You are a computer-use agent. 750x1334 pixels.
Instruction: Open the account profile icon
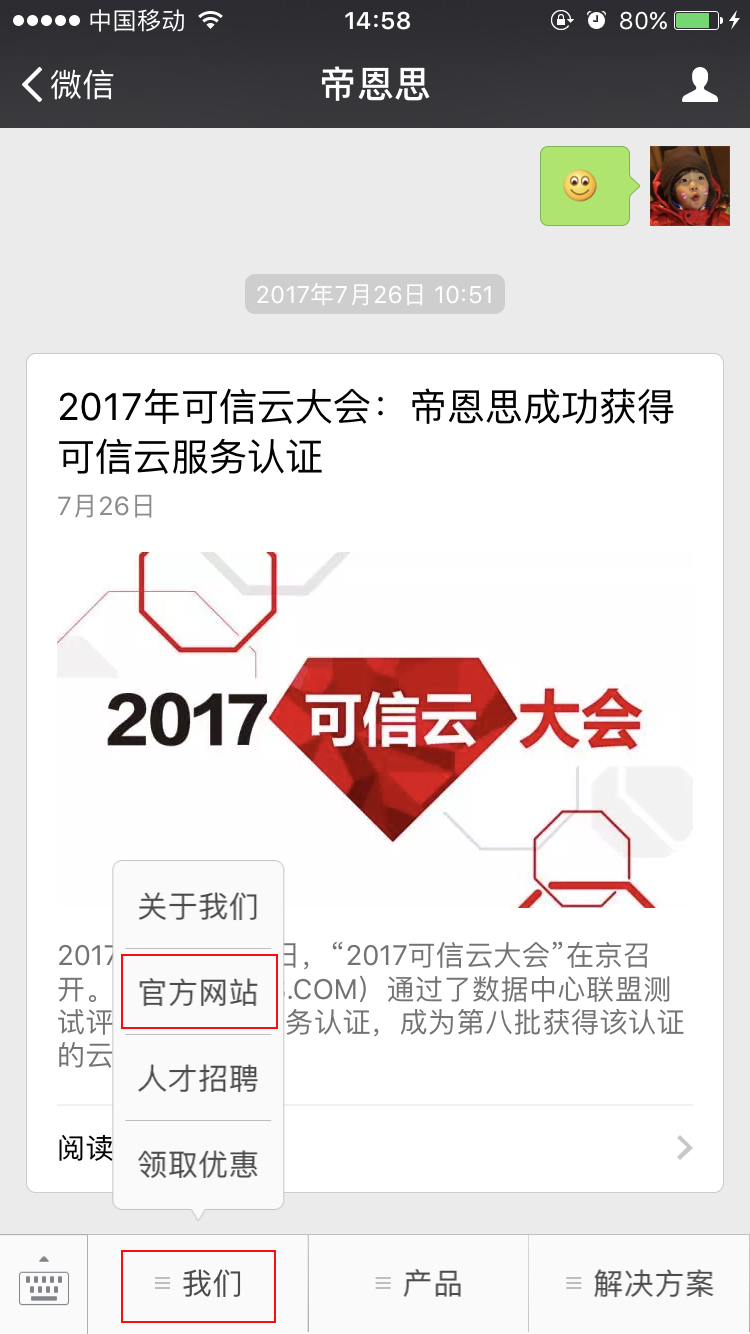699,85
